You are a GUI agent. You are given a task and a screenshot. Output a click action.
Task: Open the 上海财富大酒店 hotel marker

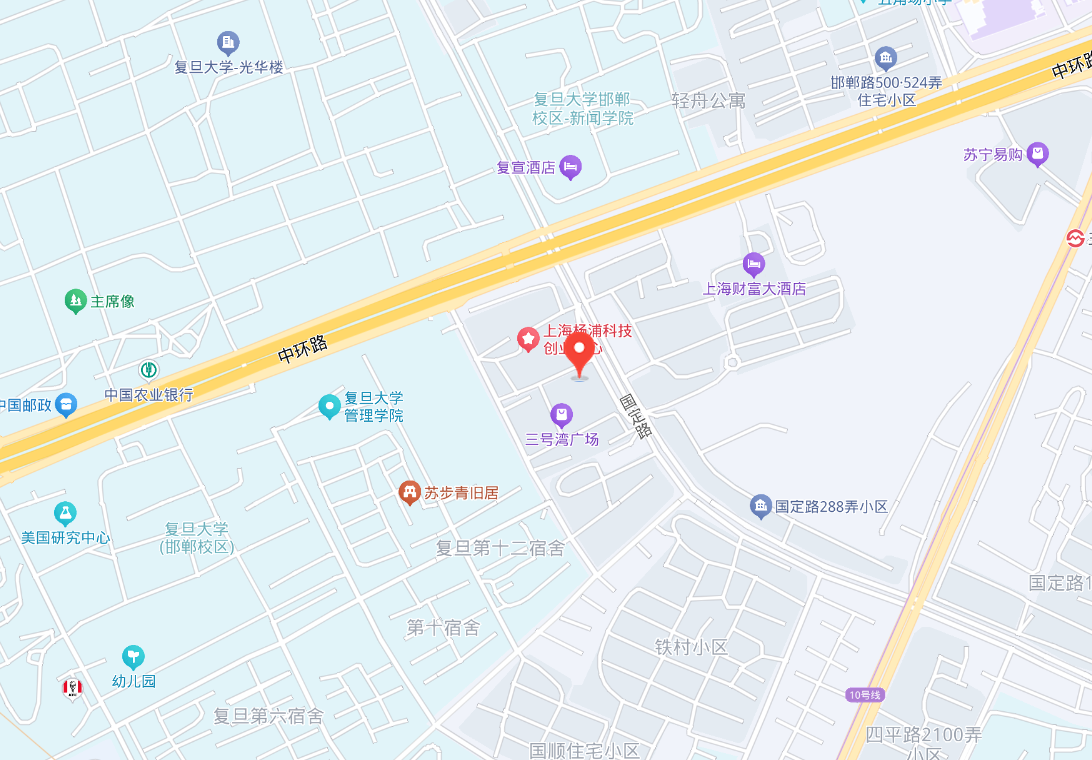click(x=754, y=265)
